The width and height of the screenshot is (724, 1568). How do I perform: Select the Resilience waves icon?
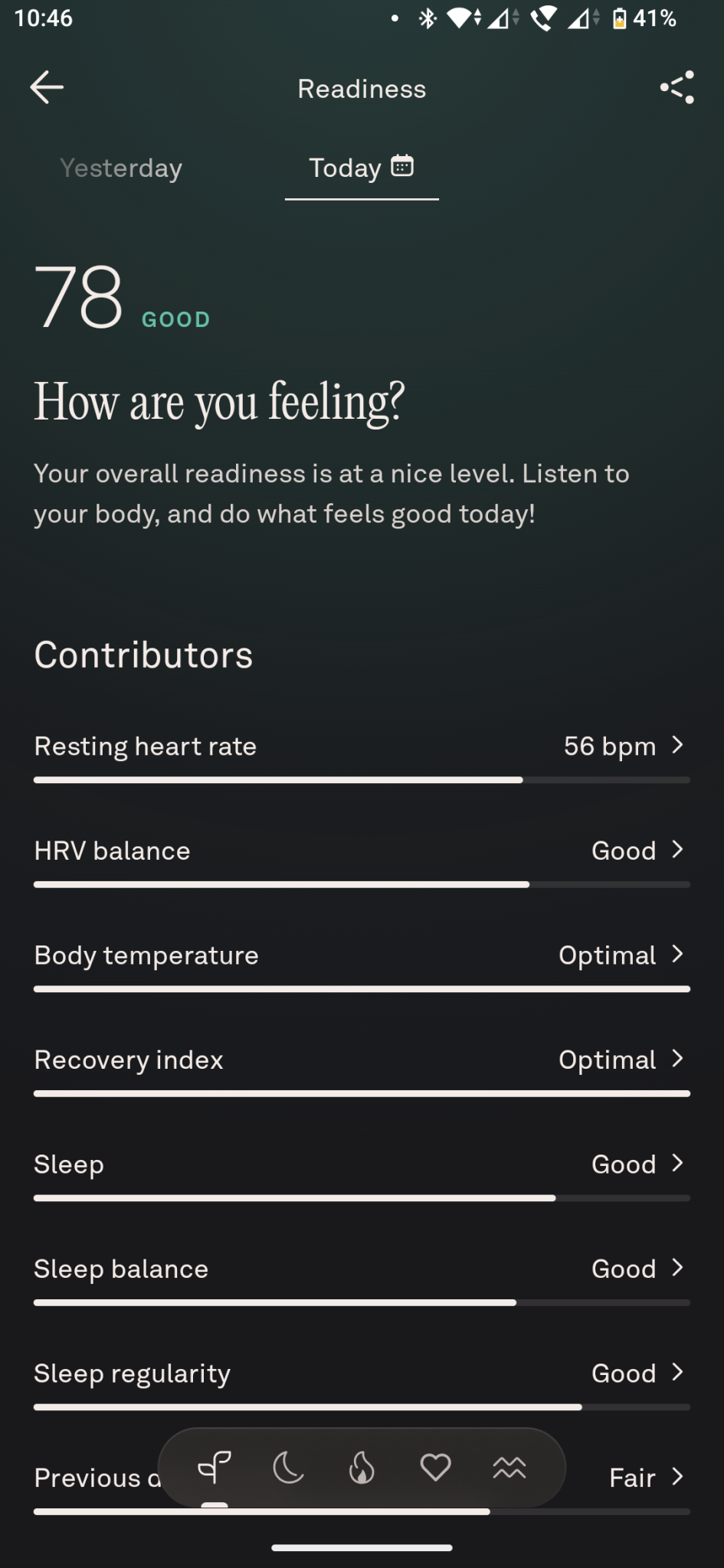coord(509,1467)
